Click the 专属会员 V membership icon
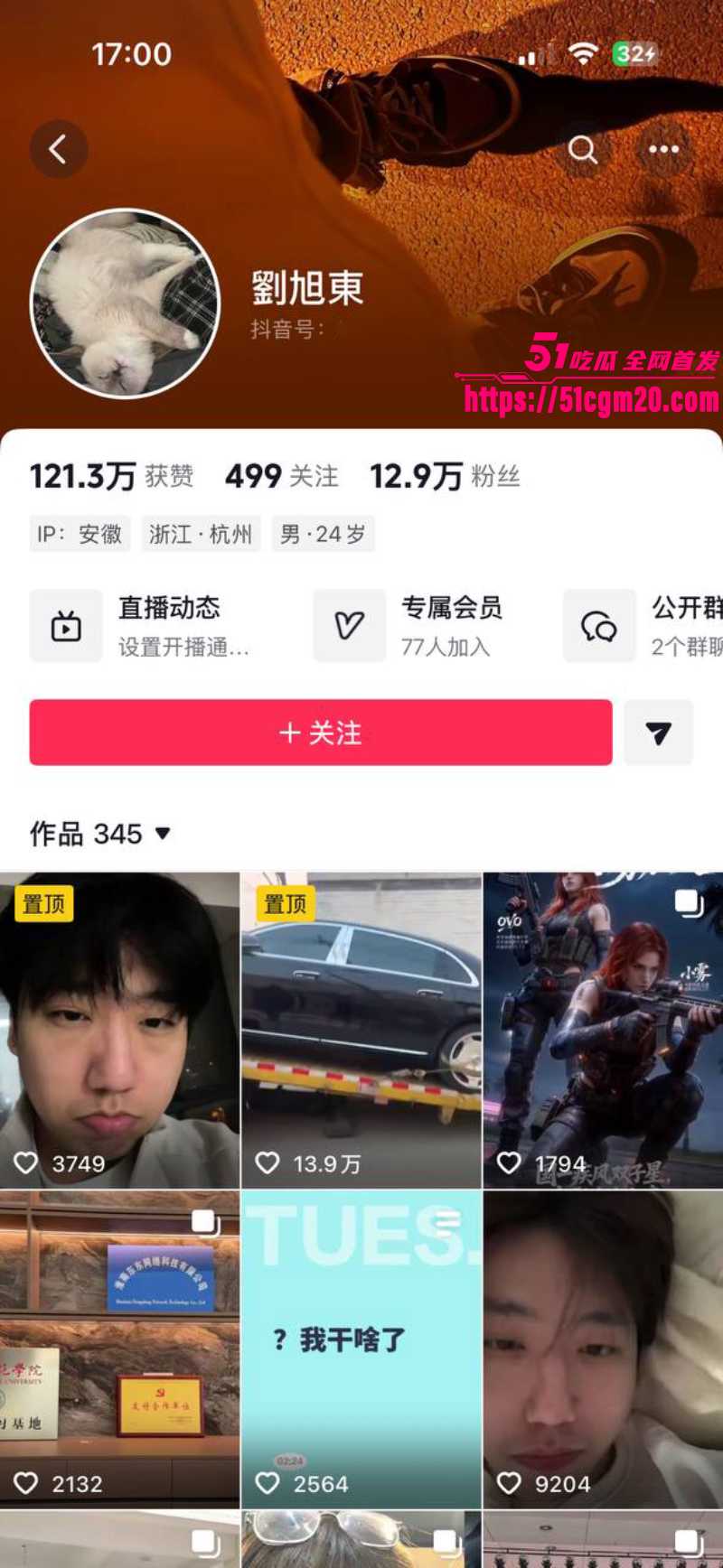The height and width of the screenshot is (1568, 723). coord(349,624)
